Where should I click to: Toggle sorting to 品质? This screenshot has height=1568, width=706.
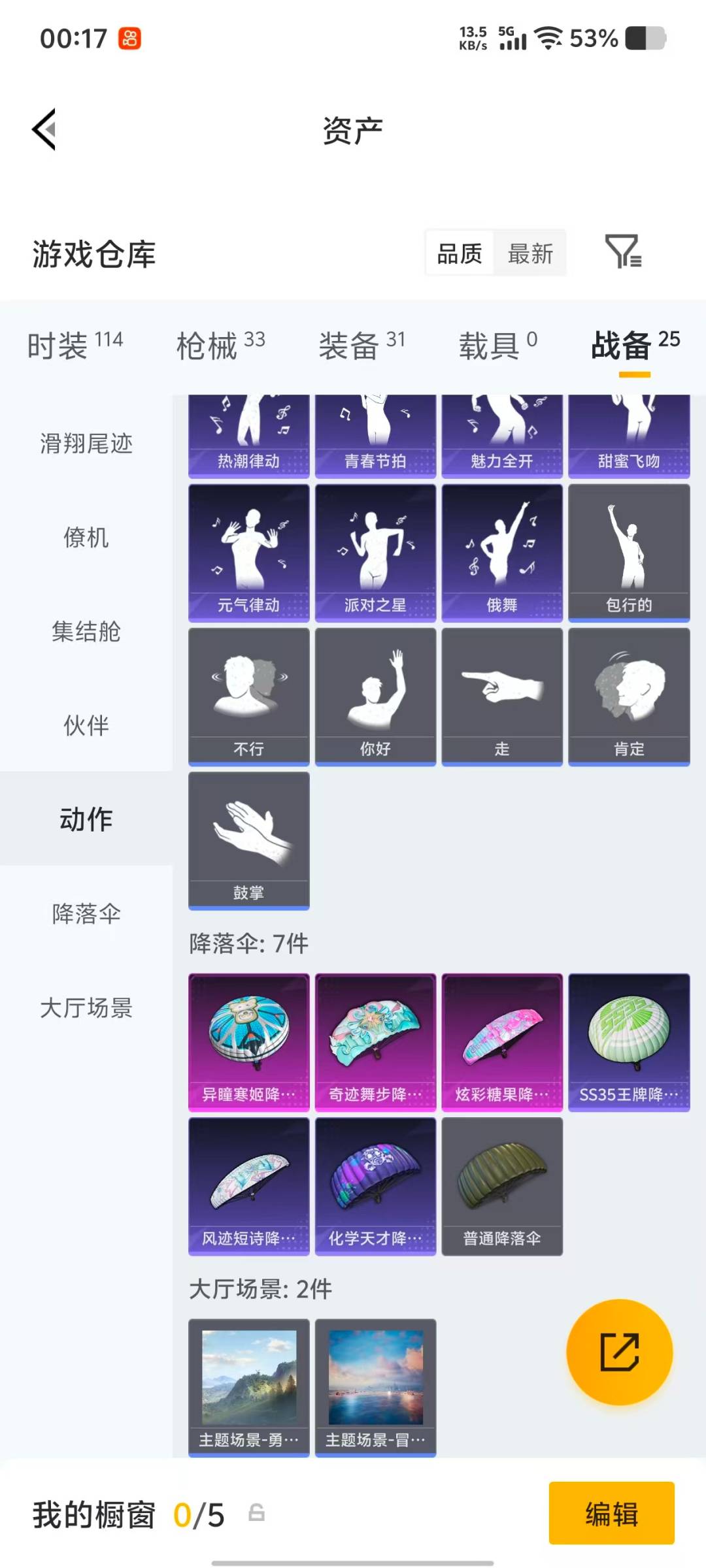459,253
